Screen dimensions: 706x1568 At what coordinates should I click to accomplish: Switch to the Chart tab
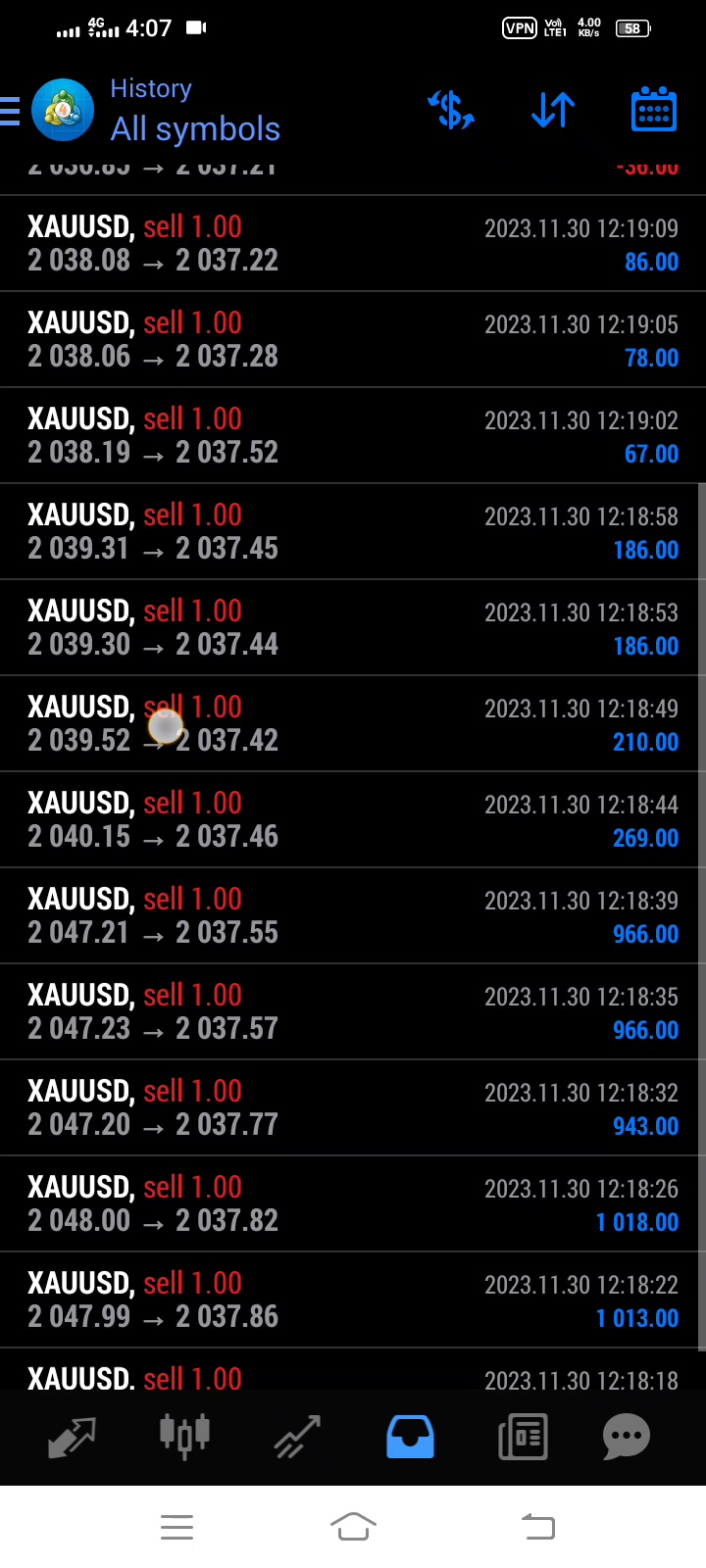click(184, 1437)
